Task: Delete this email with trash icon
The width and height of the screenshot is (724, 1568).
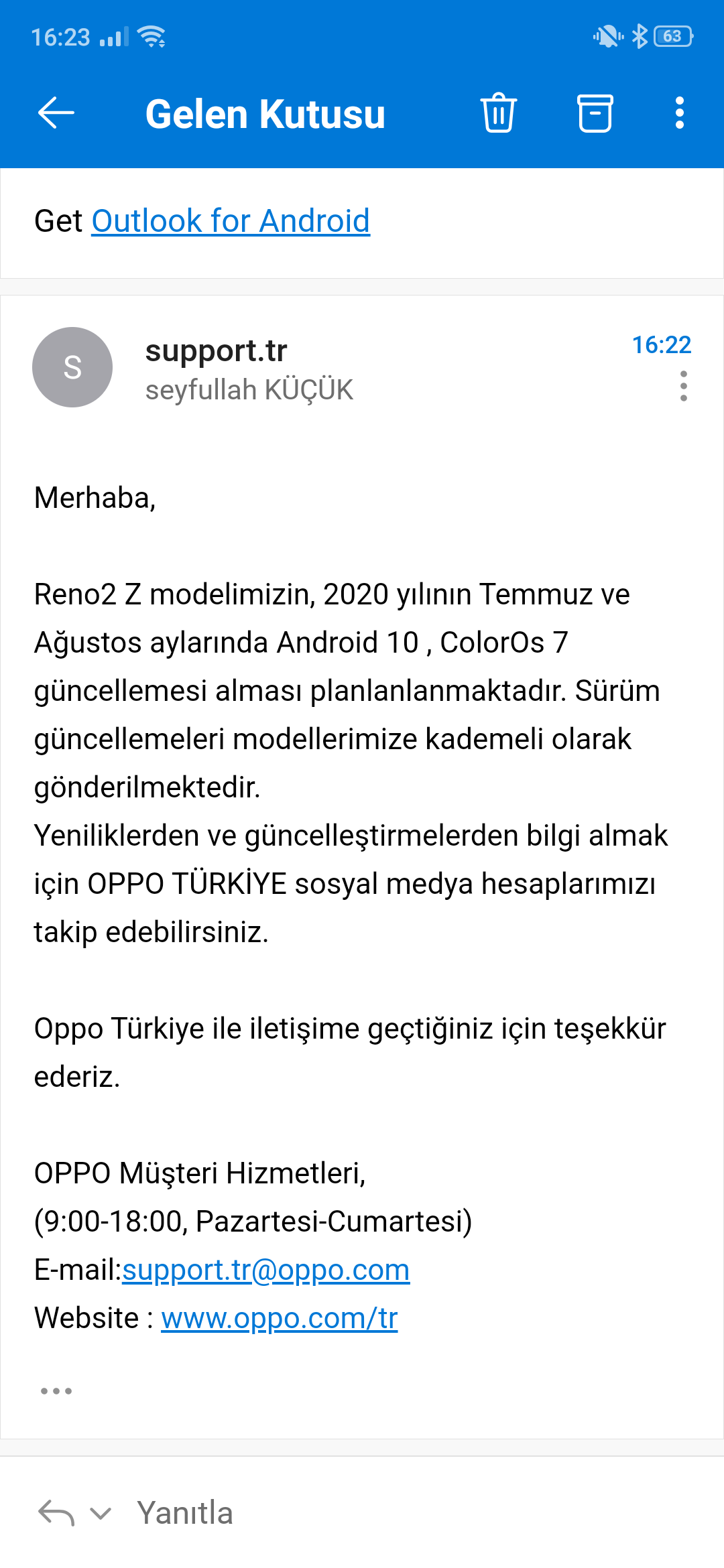Action: coord(498,113)
